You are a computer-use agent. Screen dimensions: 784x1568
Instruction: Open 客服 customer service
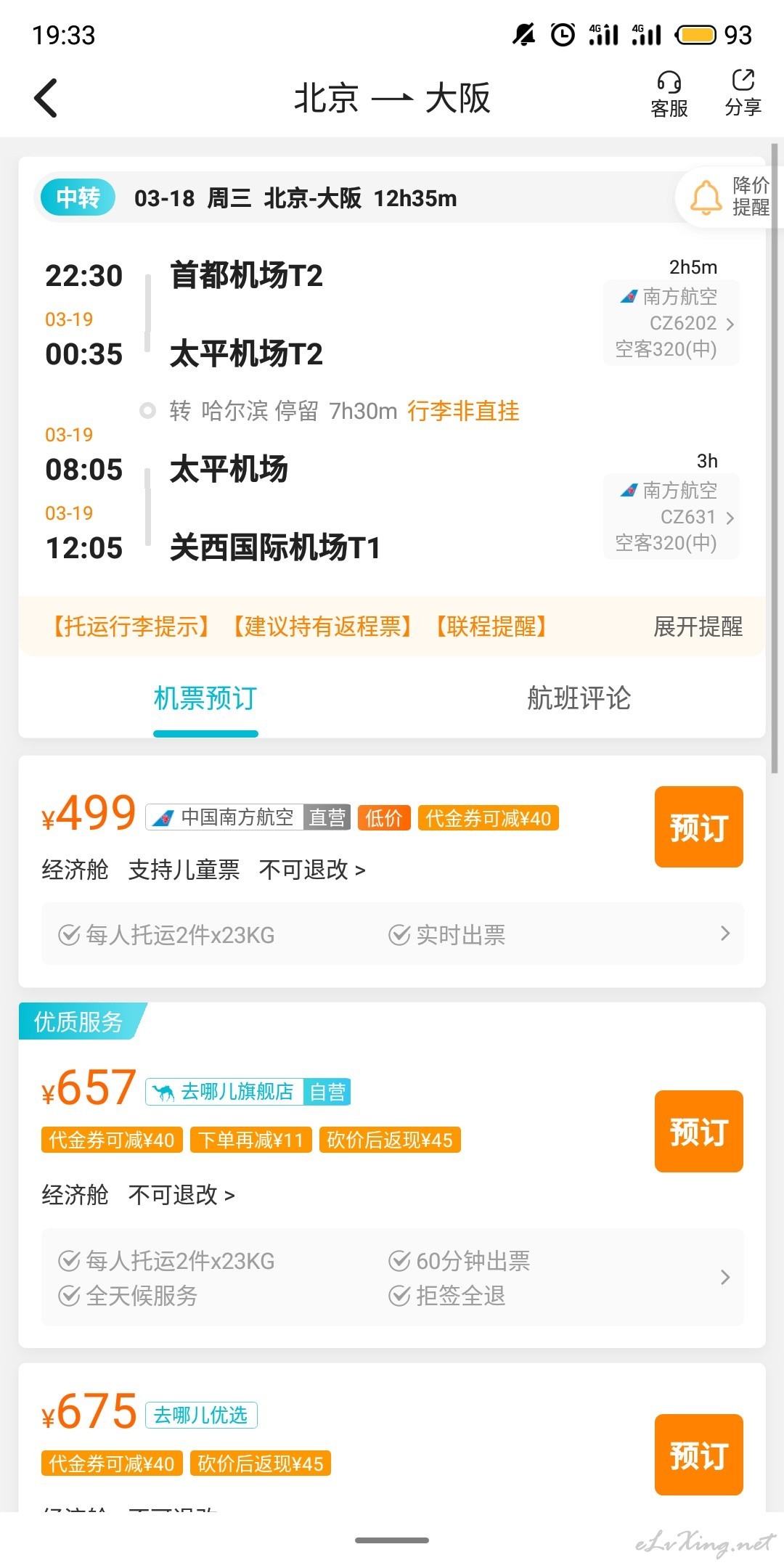669,95
